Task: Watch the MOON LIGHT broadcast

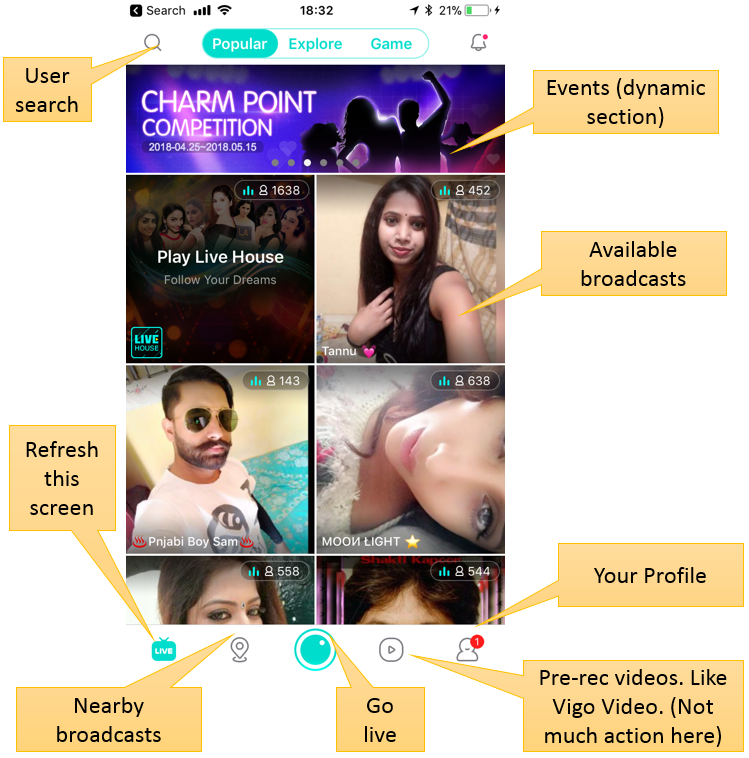Action: [x=410, y=458]
